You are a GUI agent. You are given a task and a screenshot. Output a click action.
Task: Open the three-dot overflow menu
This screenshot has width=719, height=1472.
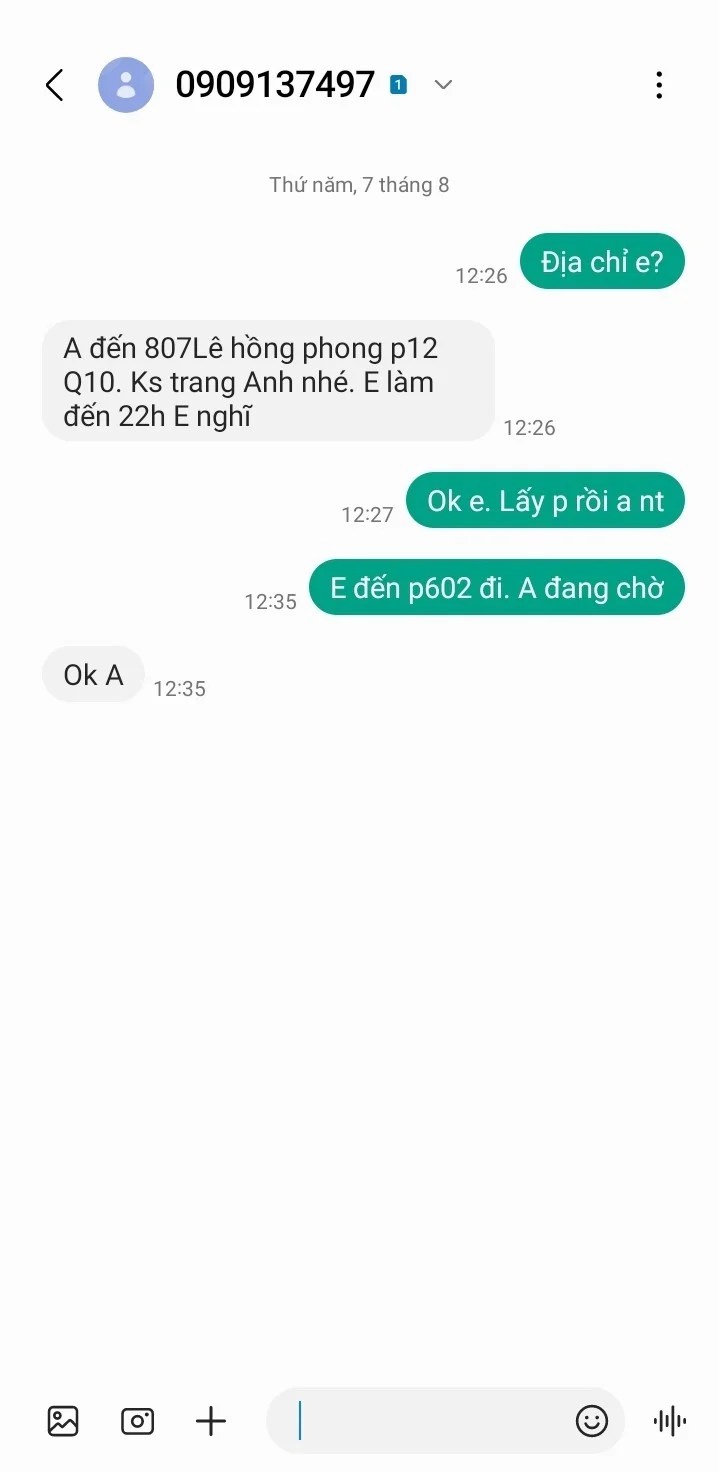pos(659,85)
